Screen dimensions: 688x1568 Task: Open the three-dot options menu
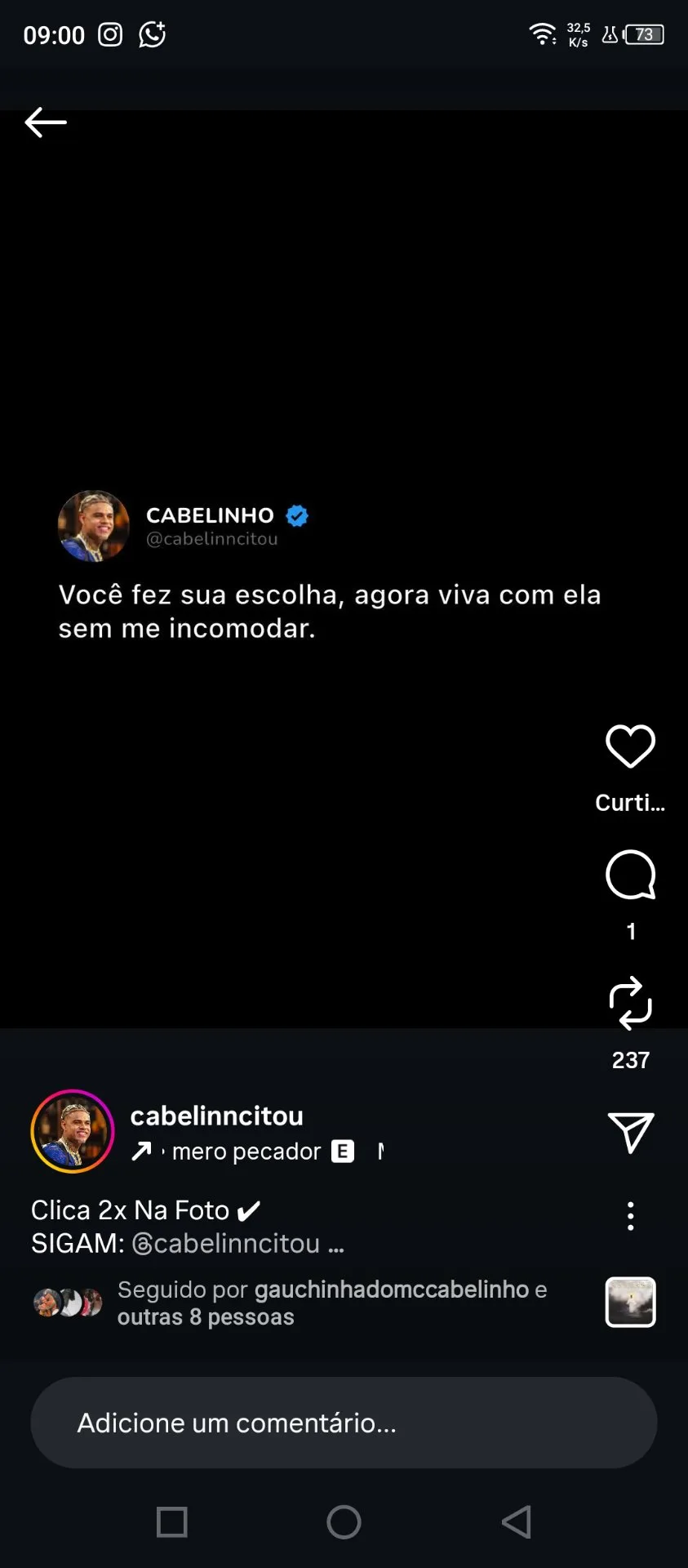630,1216
